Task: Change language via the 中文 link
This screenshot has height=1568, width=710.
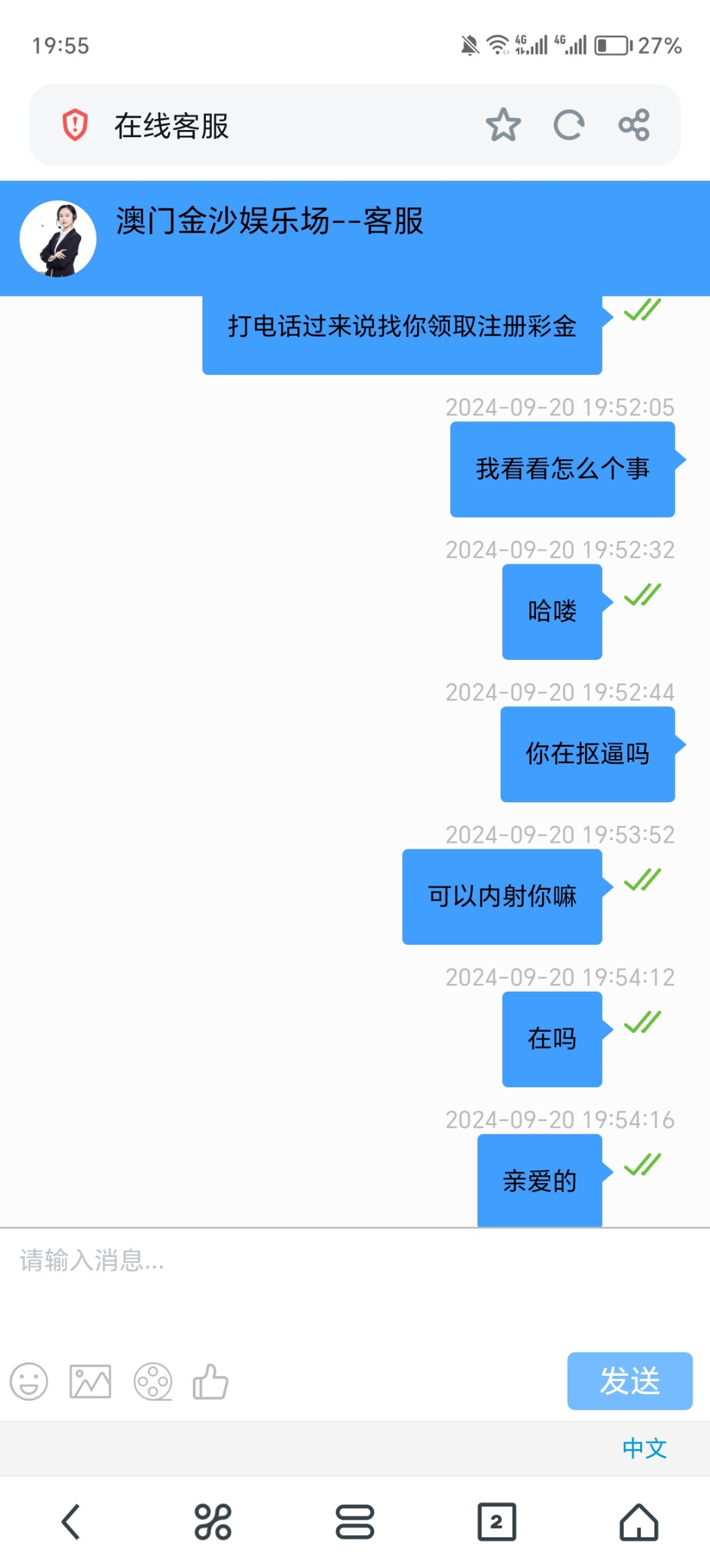Action: pos(644,1448)
